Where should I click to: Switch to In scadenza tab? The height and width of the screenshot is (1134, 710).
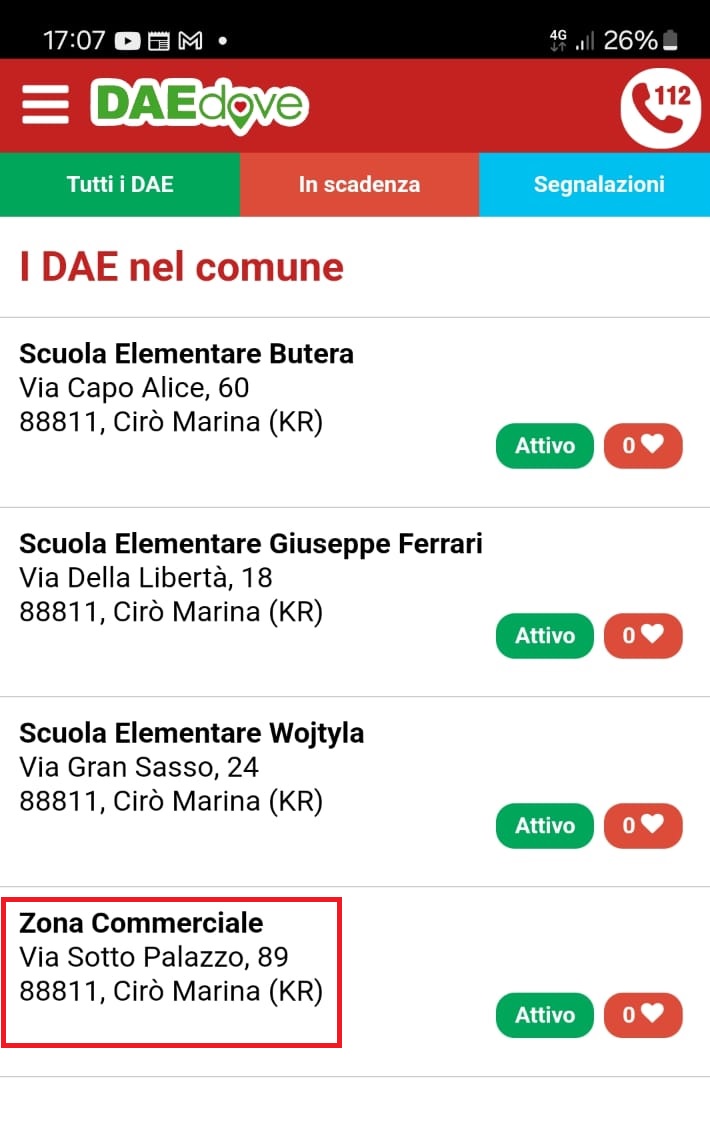359,184
